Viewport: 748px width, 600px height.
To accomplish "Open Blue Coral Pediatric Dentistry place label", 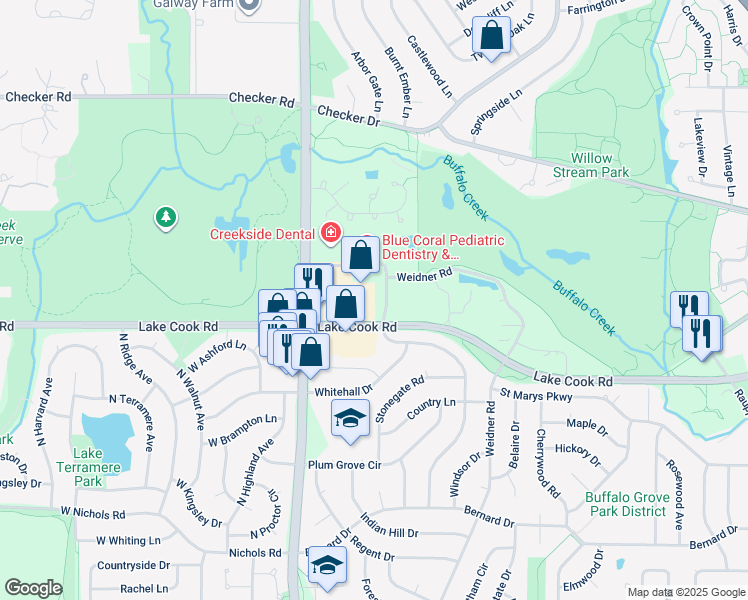I will point(443,247).
